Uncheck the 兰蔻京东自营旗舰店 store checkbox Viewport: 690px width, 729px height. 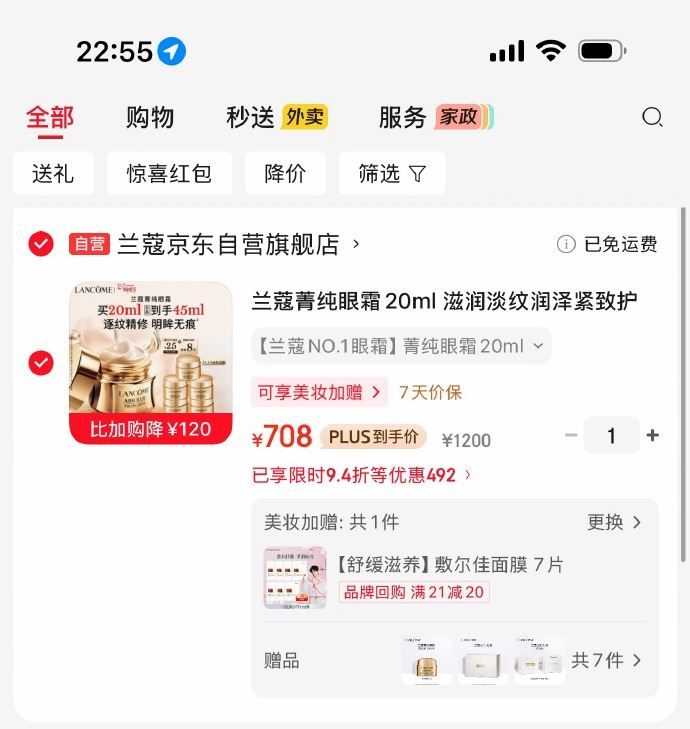click(41, 243)
